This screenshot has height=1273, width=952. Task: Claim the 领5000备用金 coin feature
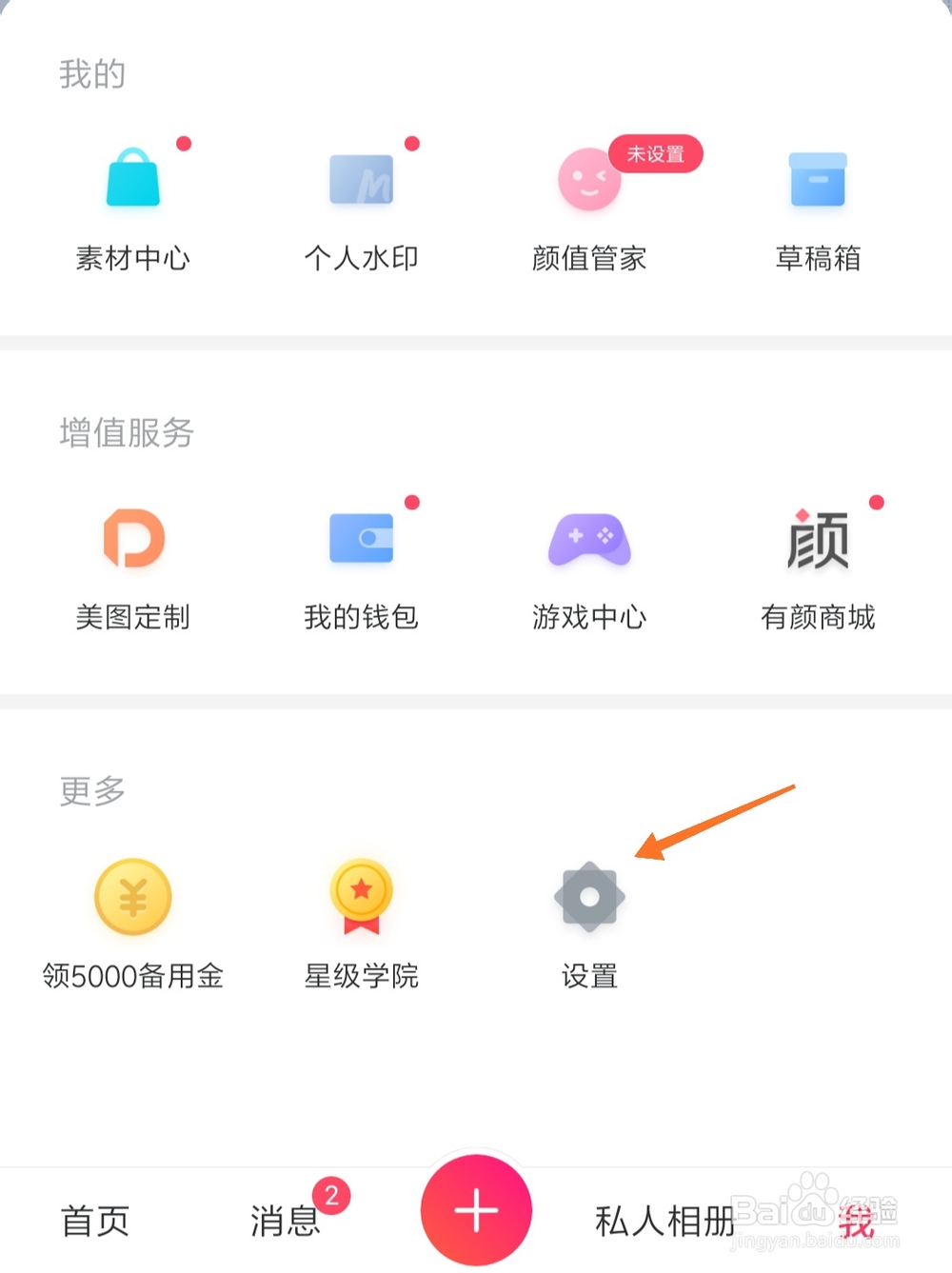(x=133, y=919)
